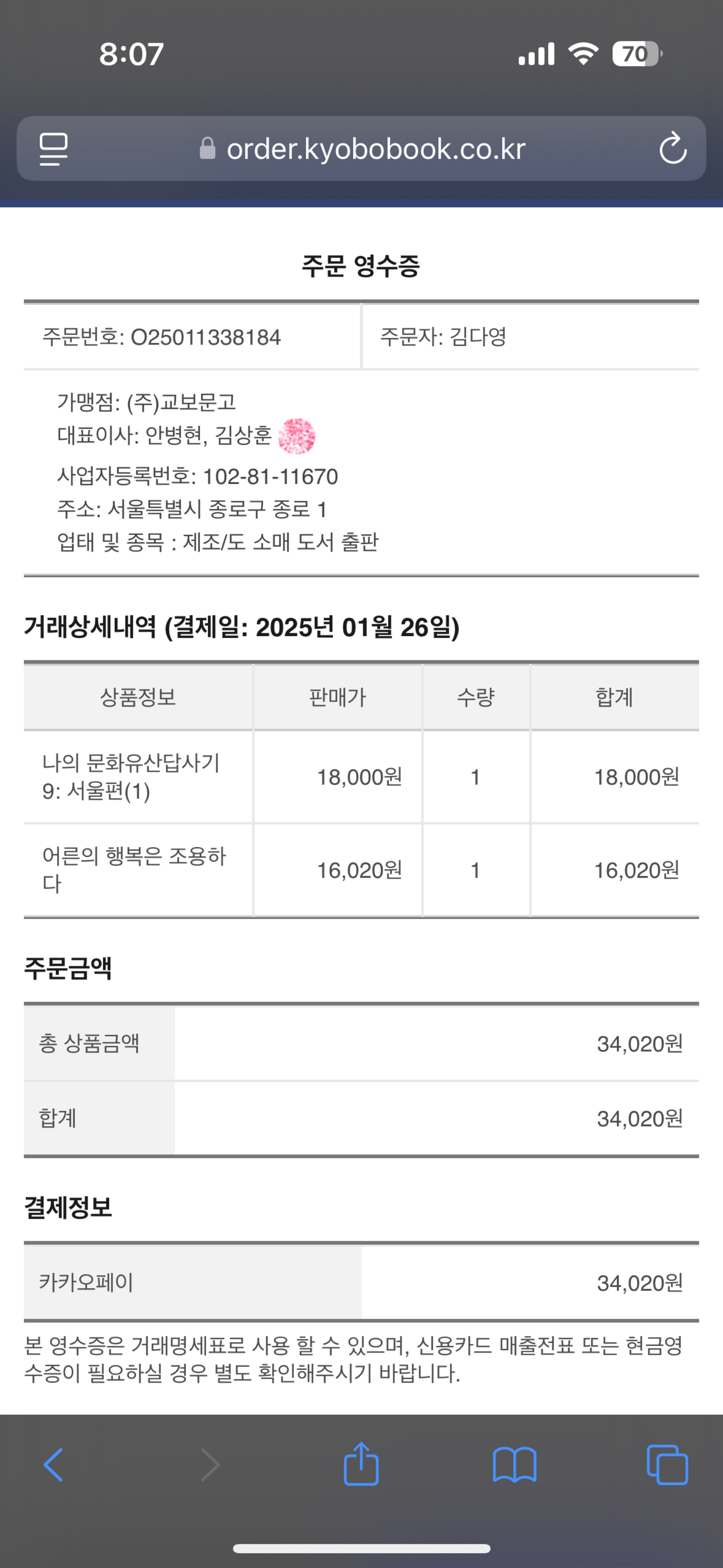The height and width of the screenshot is (1568, 723).
Task: Show all open tabs
Action: [667, 1464]
